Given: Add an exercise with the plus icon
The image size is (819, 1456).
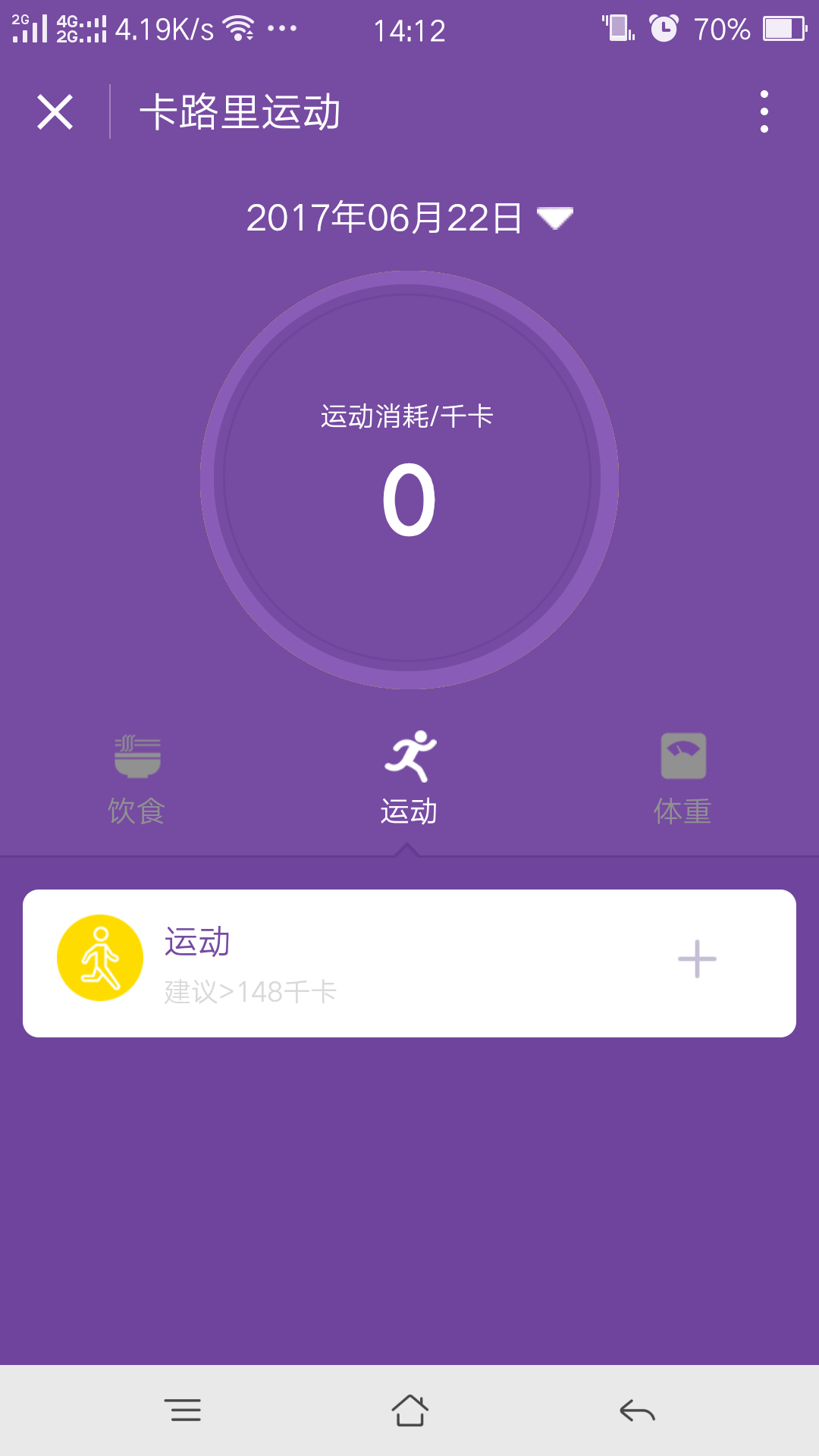Looking at the screenshot, I should pos(697,959).
